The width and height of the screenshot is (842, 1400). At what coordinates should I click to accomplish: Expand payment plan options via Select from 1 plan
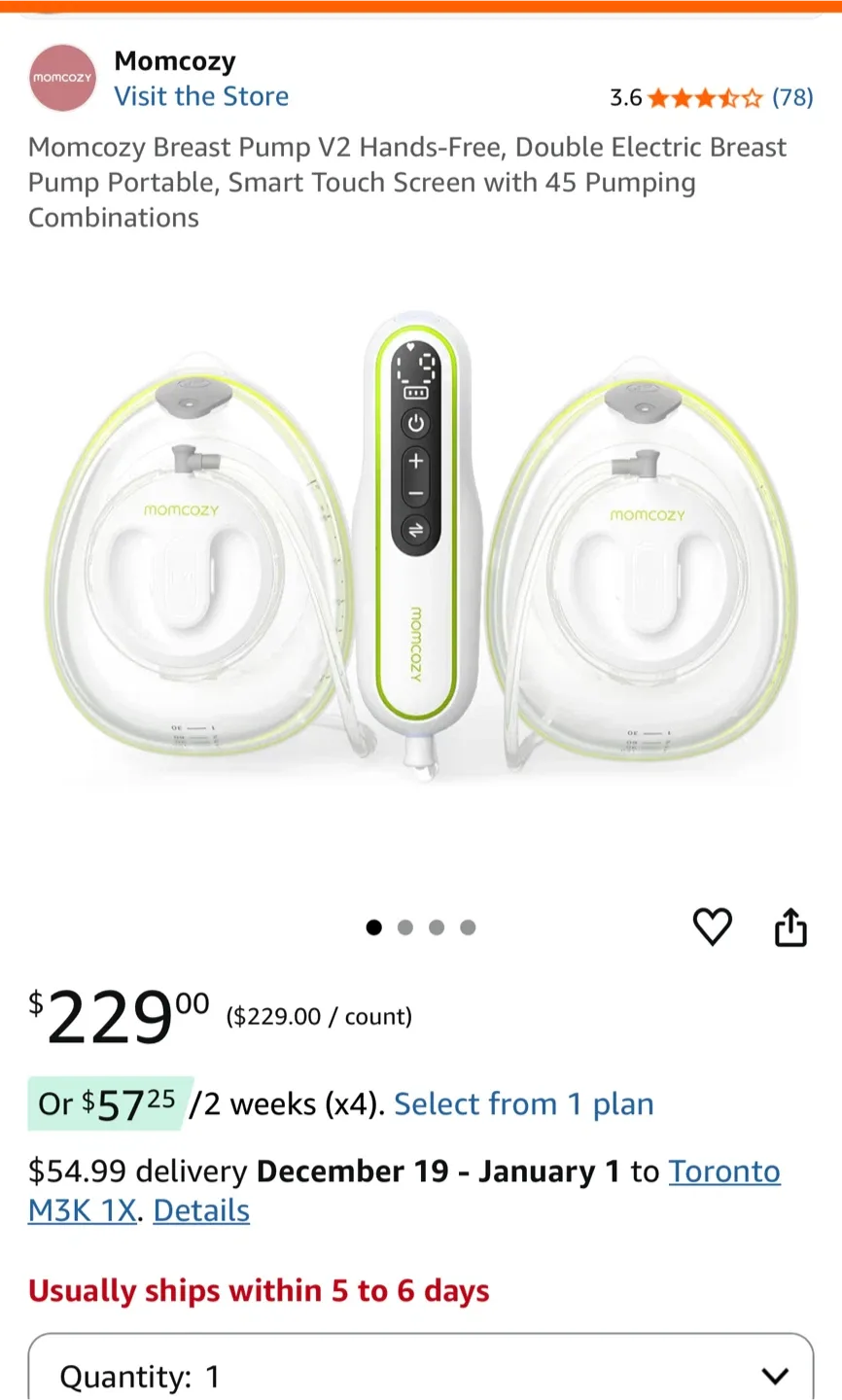click(x=523, y=1103)
